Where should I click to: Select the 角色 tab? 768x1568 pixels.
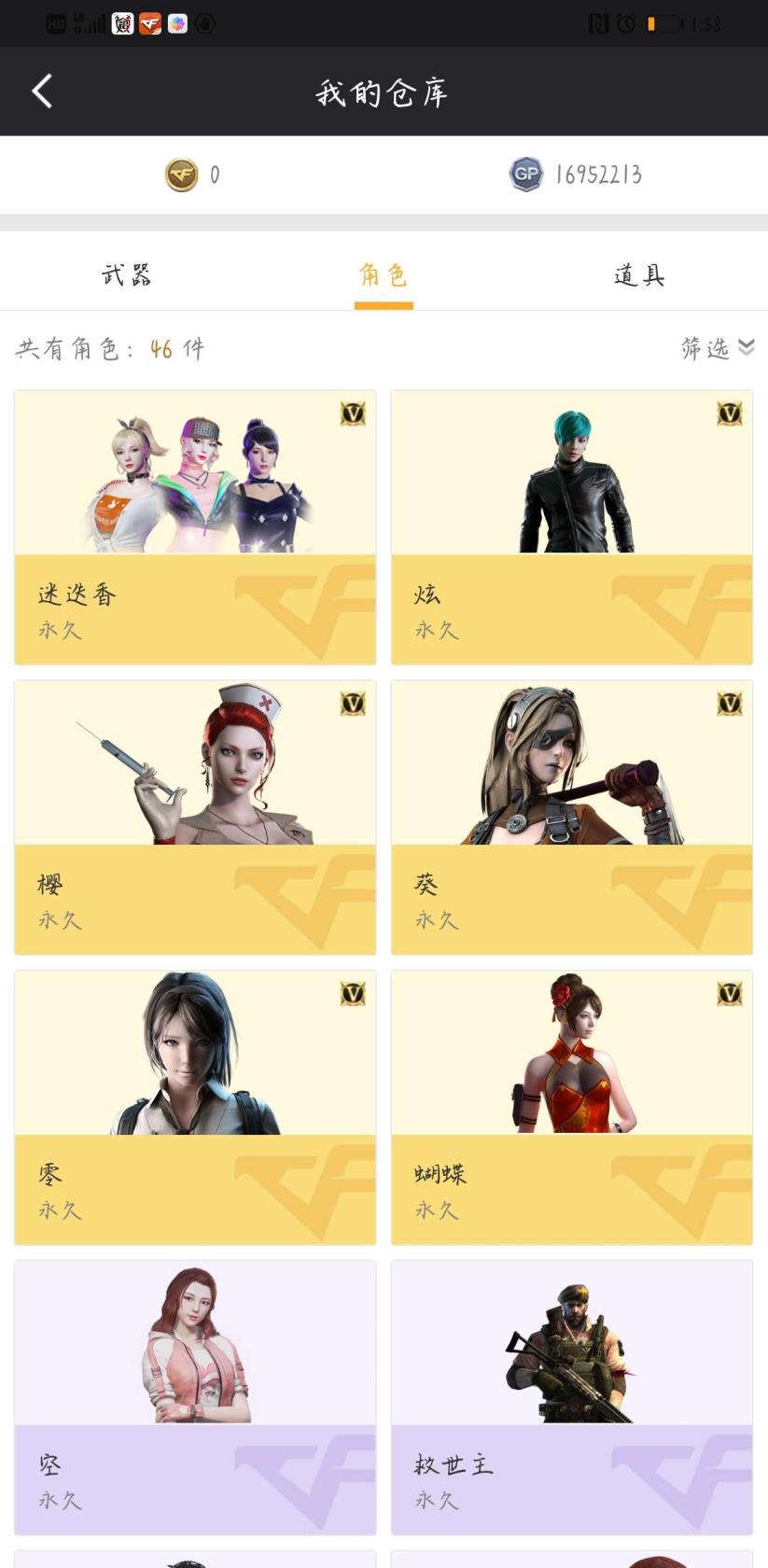(x=384, y=274)
